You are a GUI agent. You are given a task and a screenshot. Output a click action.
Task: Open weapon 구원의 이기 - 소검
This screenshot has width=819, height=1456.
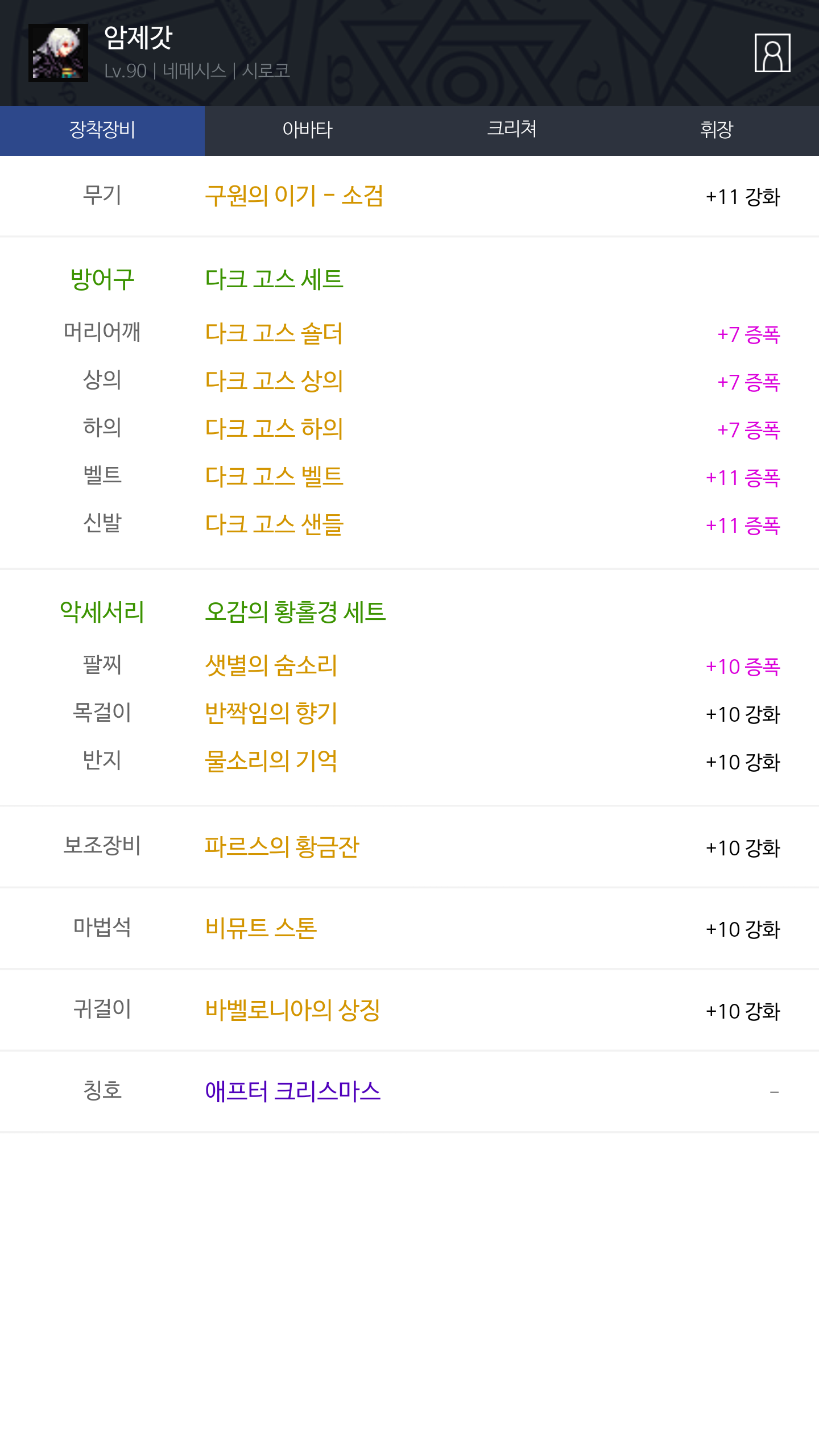(294, 196)
